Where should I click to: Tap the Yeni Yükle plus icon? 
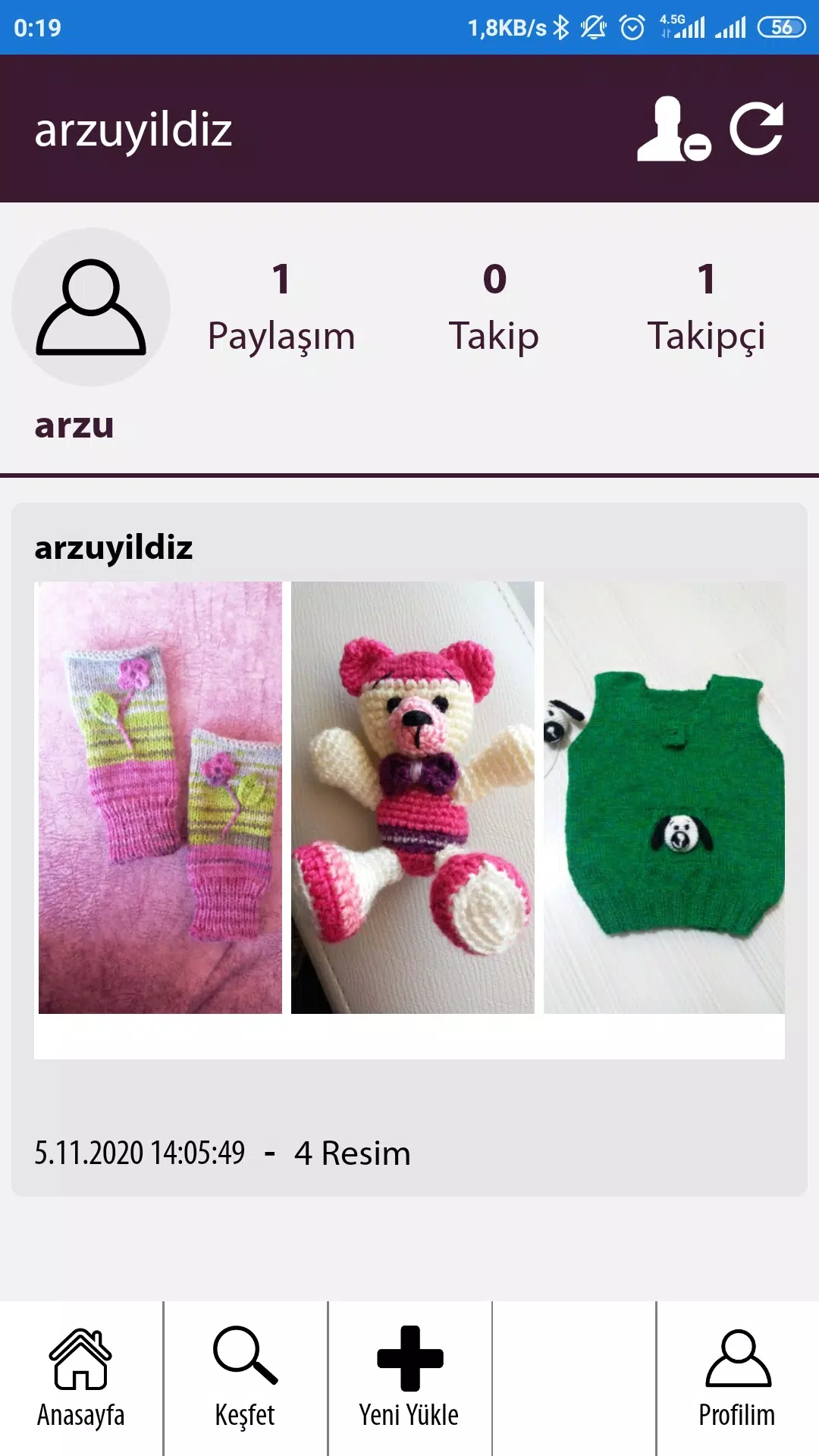(x=409, y=1357)
